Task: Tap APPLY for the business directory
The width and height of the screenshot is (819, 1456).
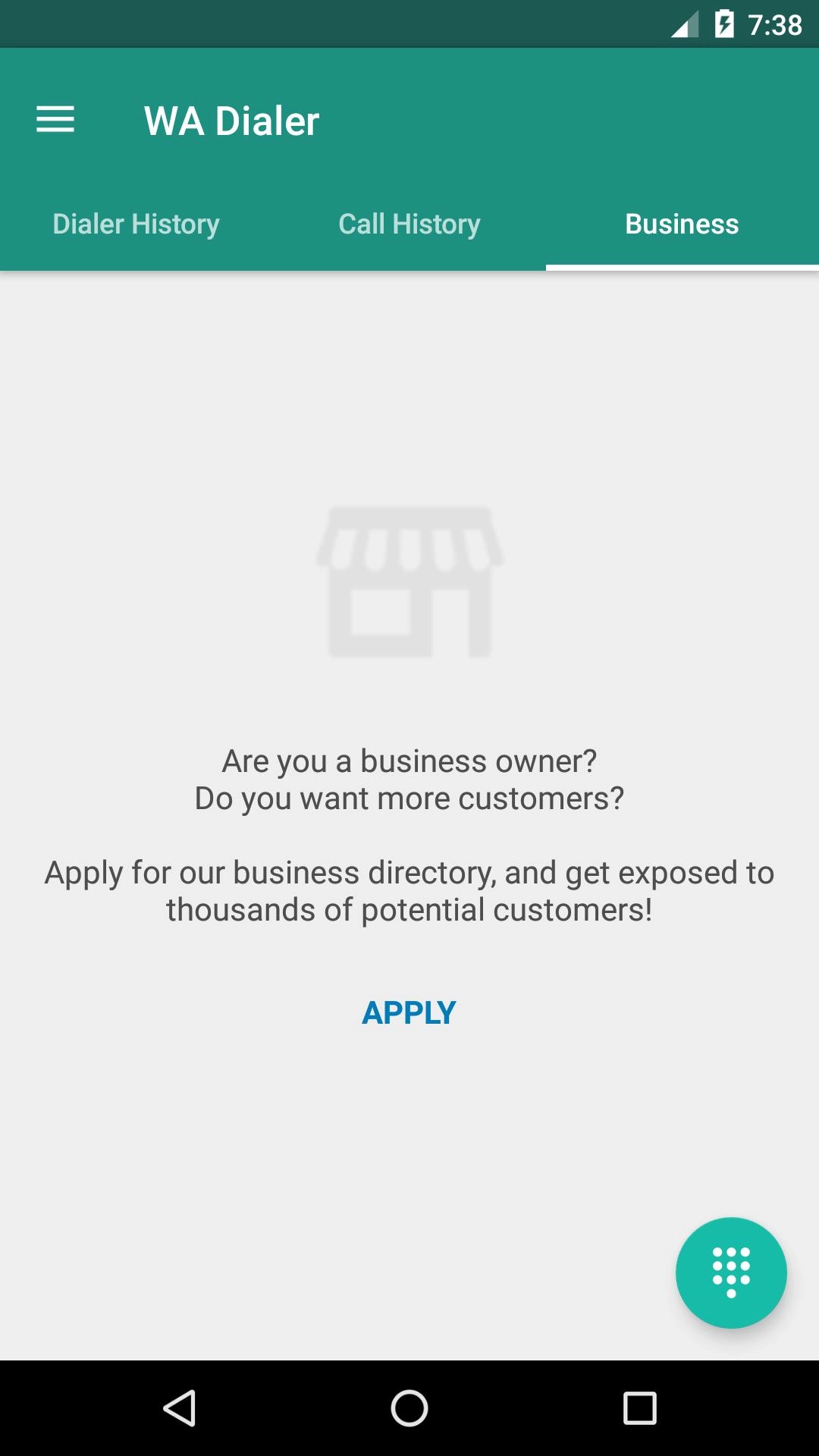Action: pos(409,1012)
